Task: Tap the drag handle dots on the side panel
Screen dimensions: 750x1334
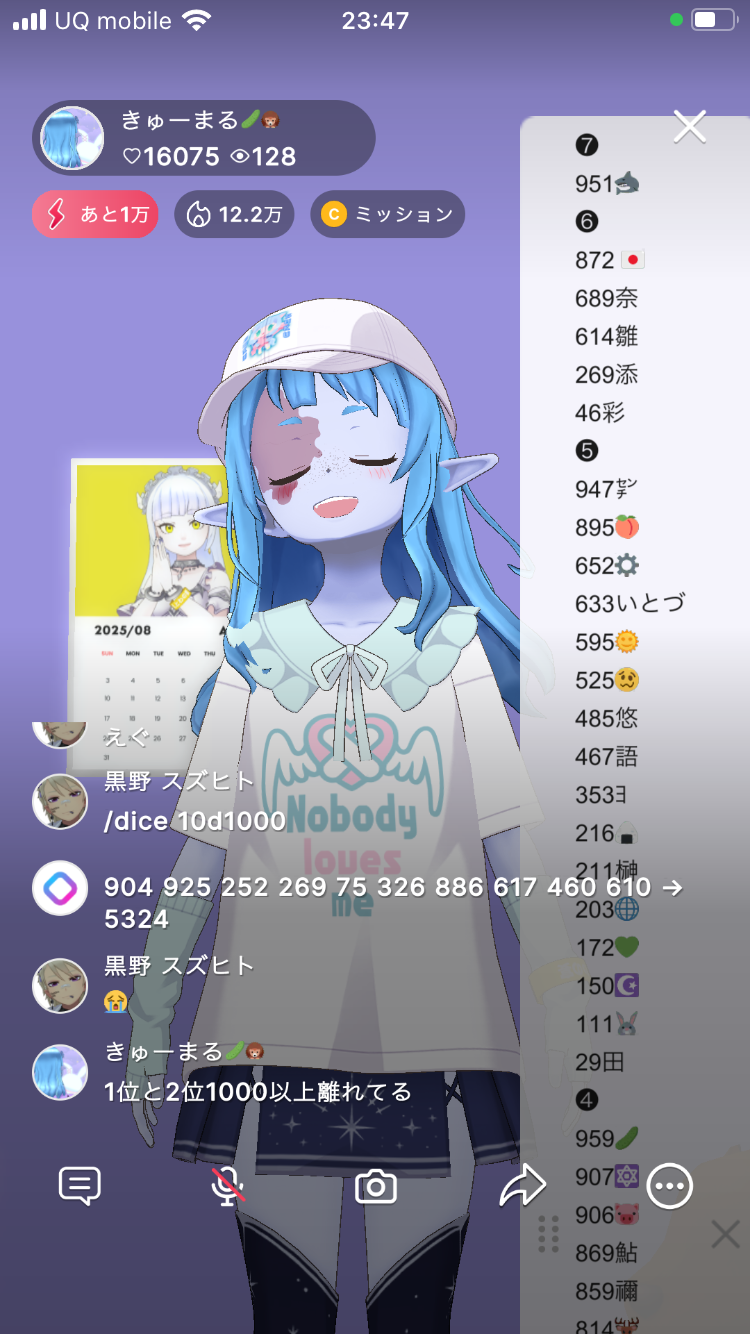Action: pyautogui.click(x=548, y=1234)
